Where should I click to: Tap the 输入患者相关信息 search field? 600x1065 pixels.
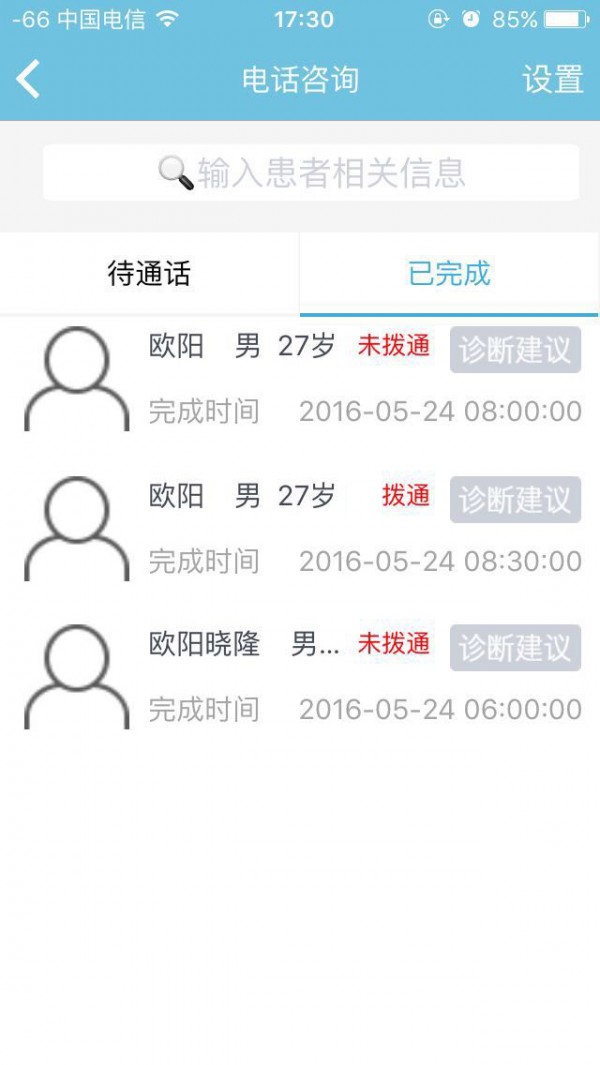coord(311,173)
